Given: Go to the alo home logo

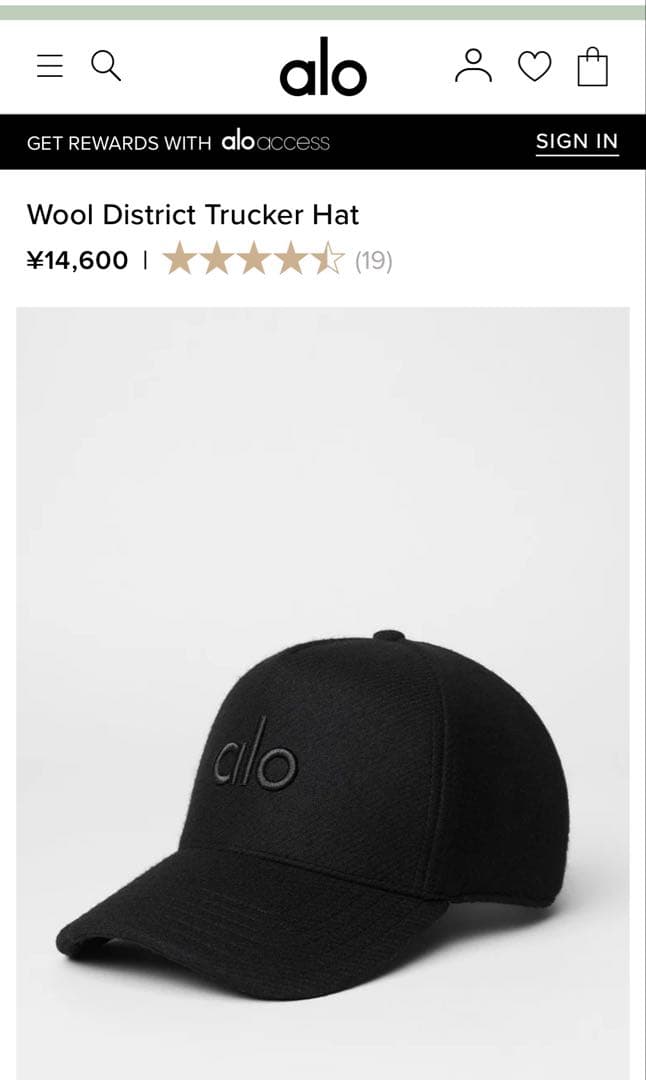Looking at the screenshot, I should (323, 68).
